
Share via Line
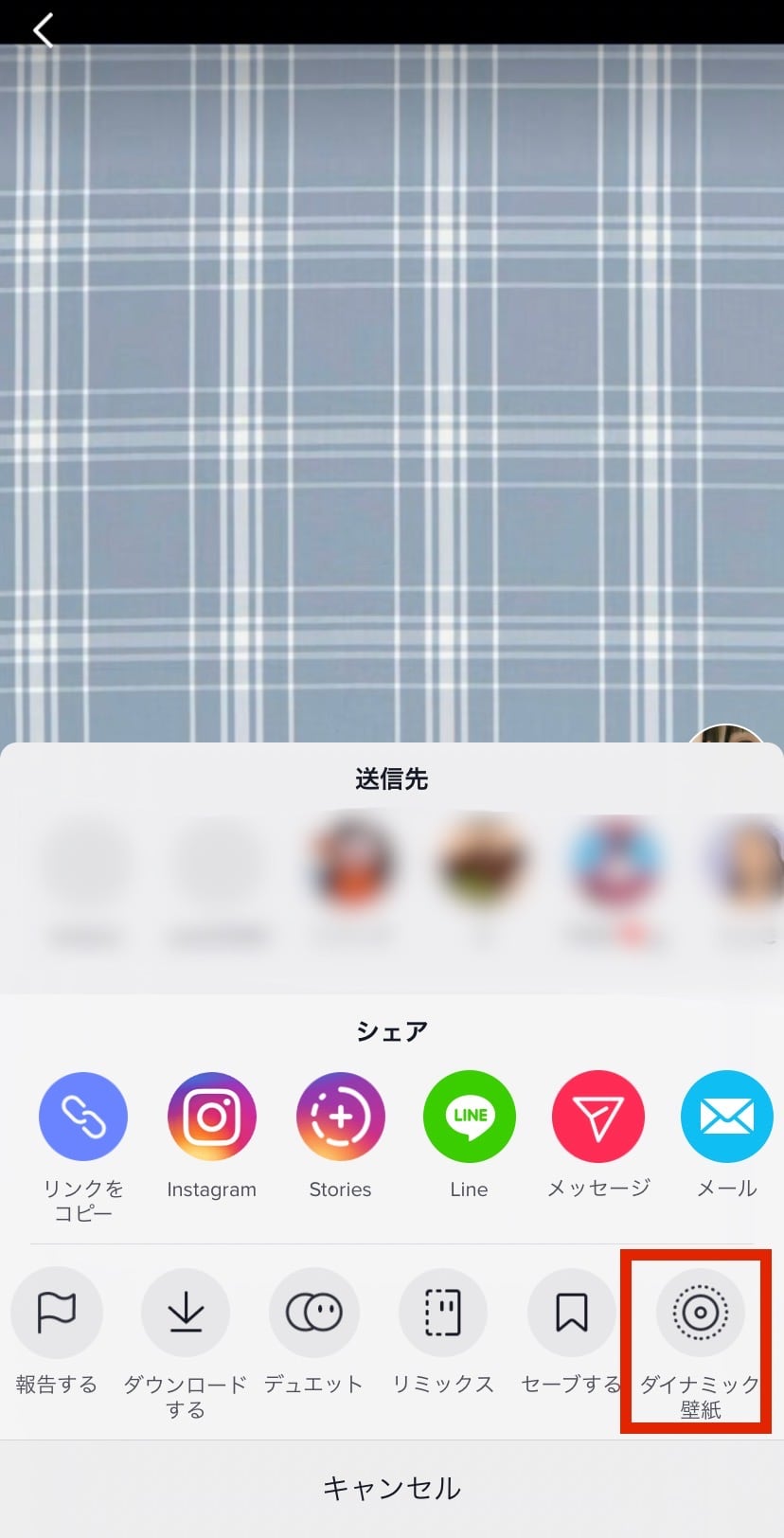point(470,1118)
